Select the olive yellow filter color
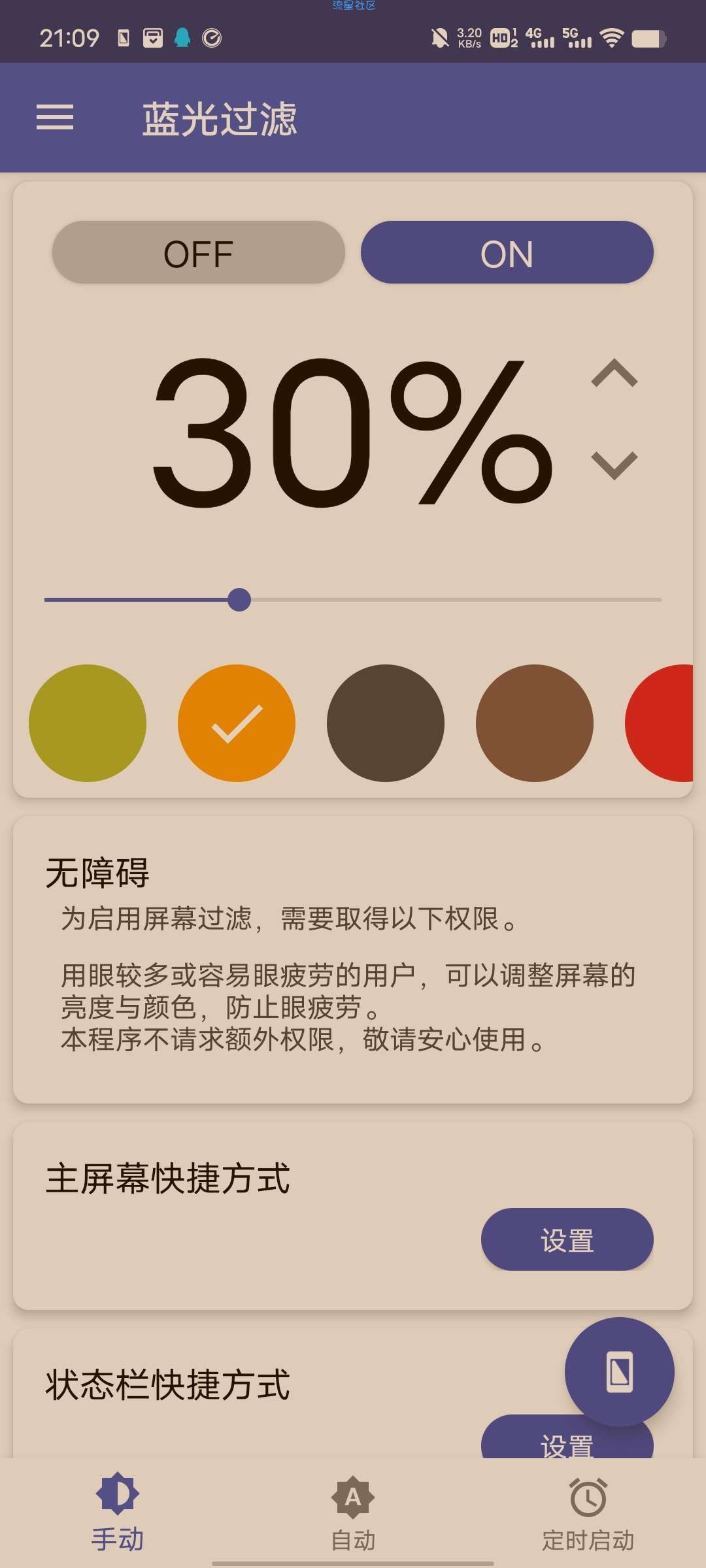 coord(88,723)
